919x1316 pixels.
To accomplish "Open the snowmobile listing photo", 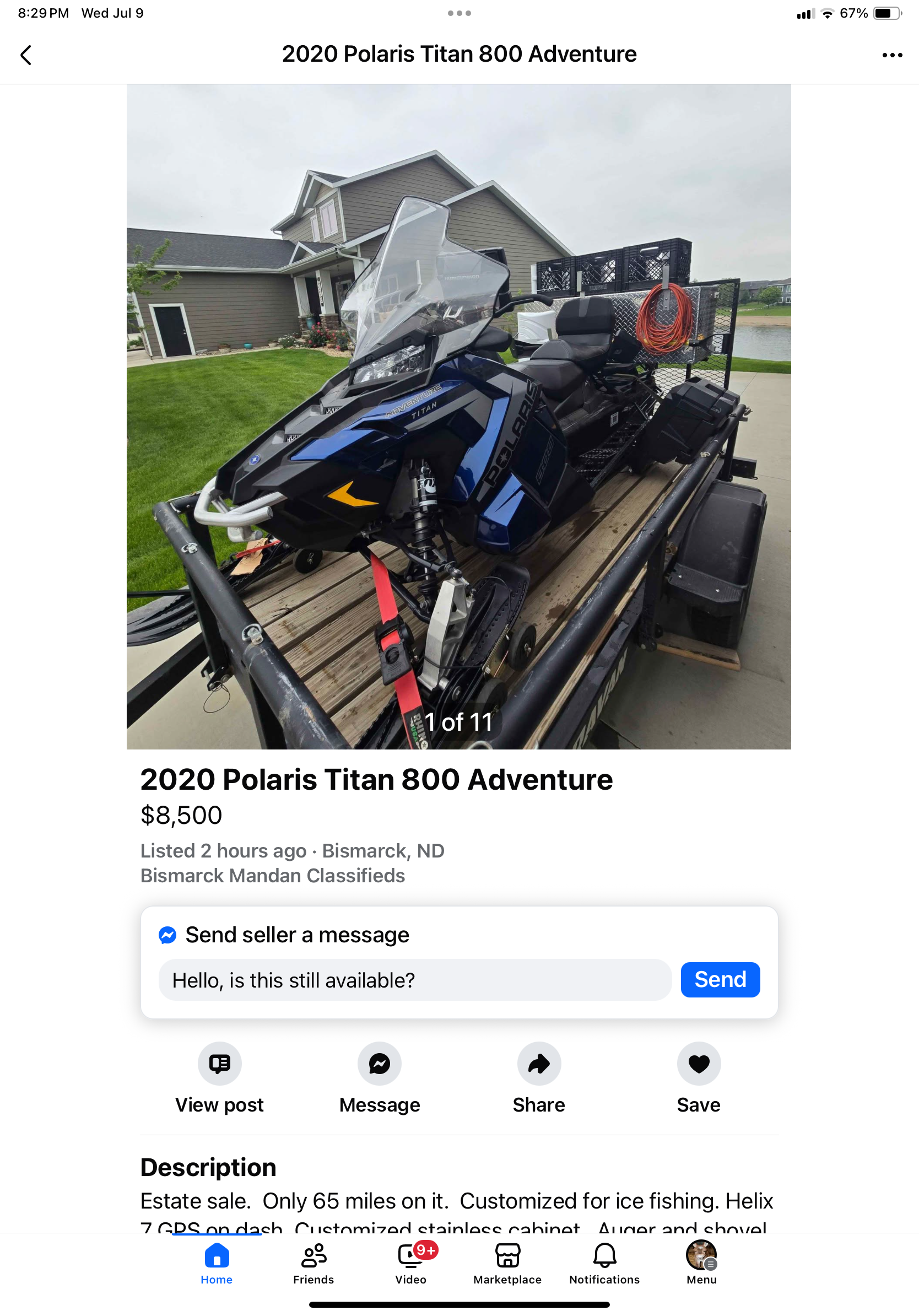I will click(x=458, y=416).
